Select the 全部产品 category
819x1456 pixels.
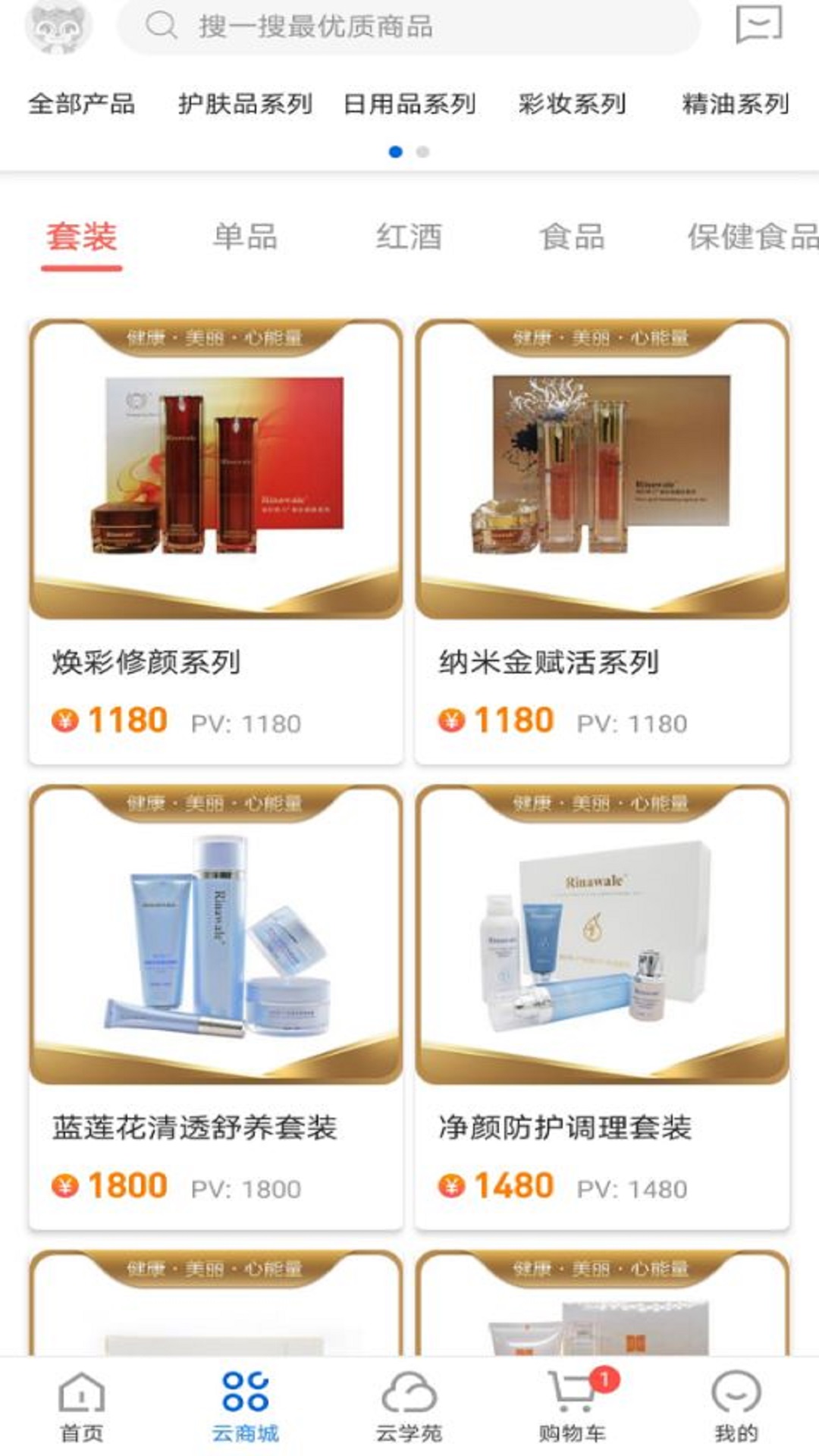(82, 104)
